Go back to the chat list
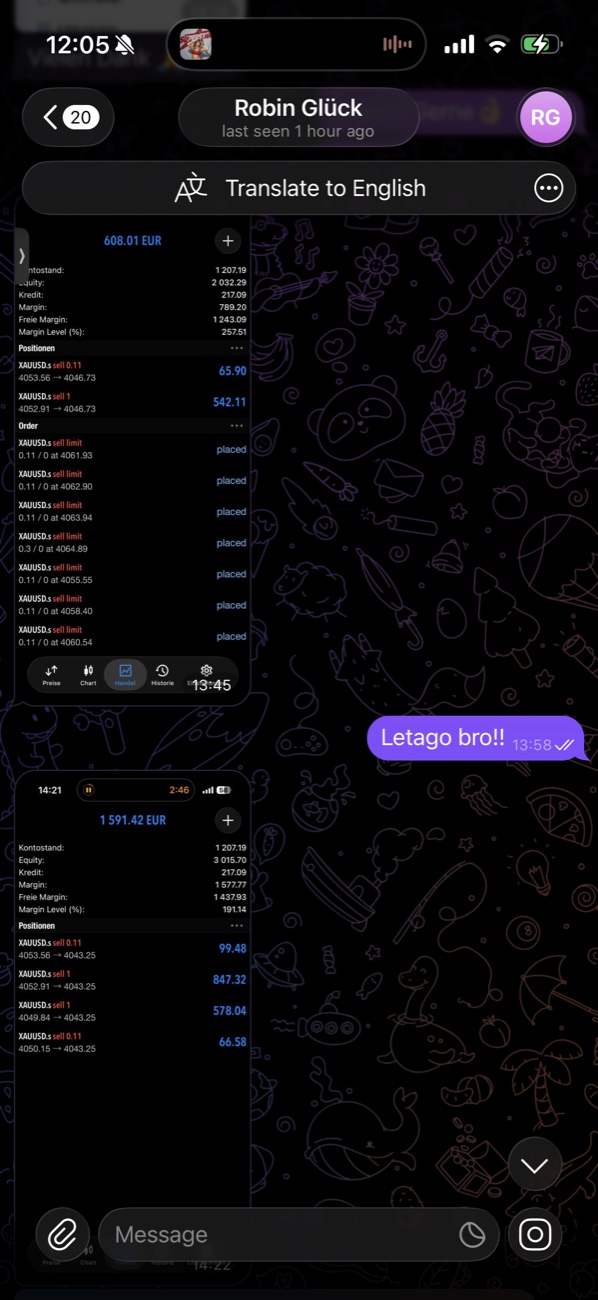Screen dimensions: 598x1300 68,118
